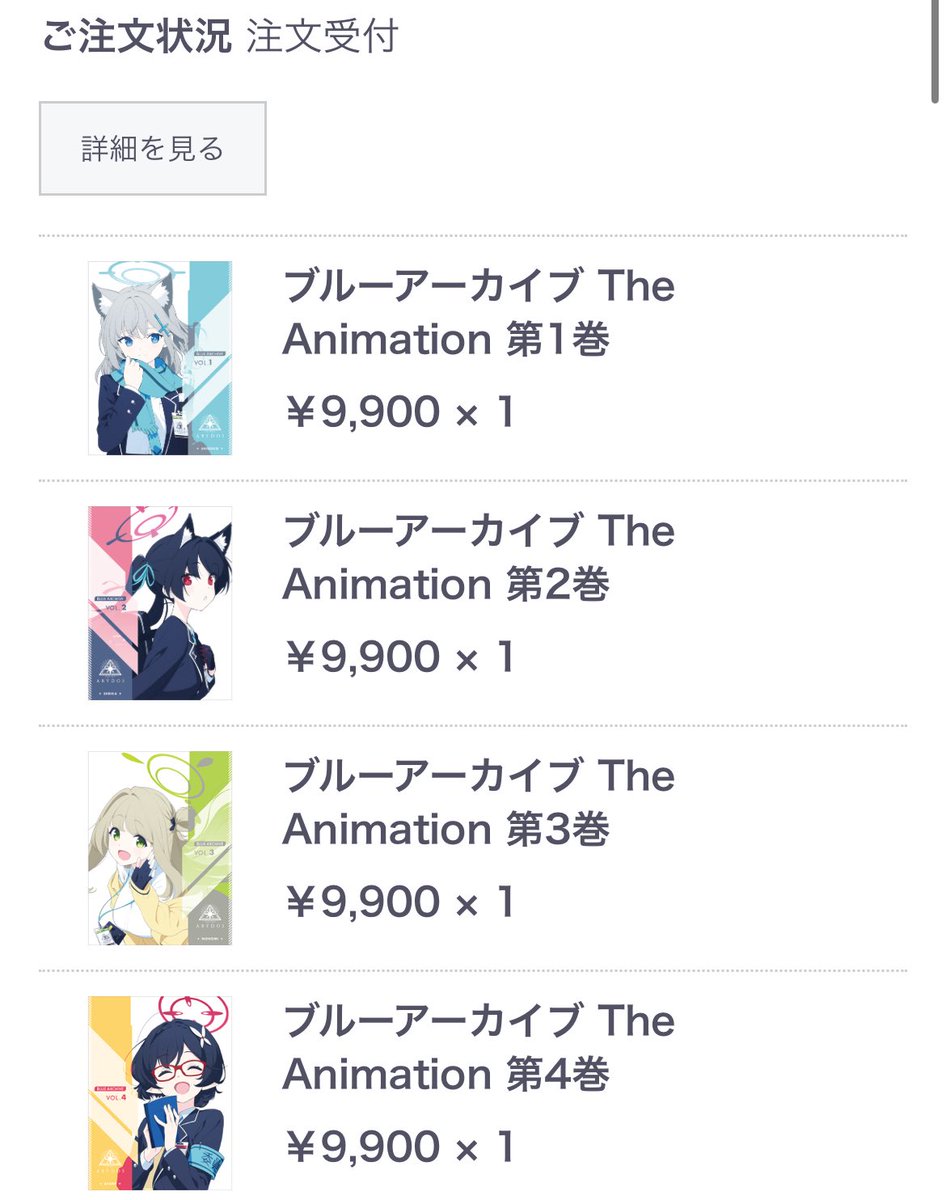Open ブルーアーカイブ The Animation 第1巻 item
Image resolution: width=946 pixels, height=1200 pixels.
[478, 313]
